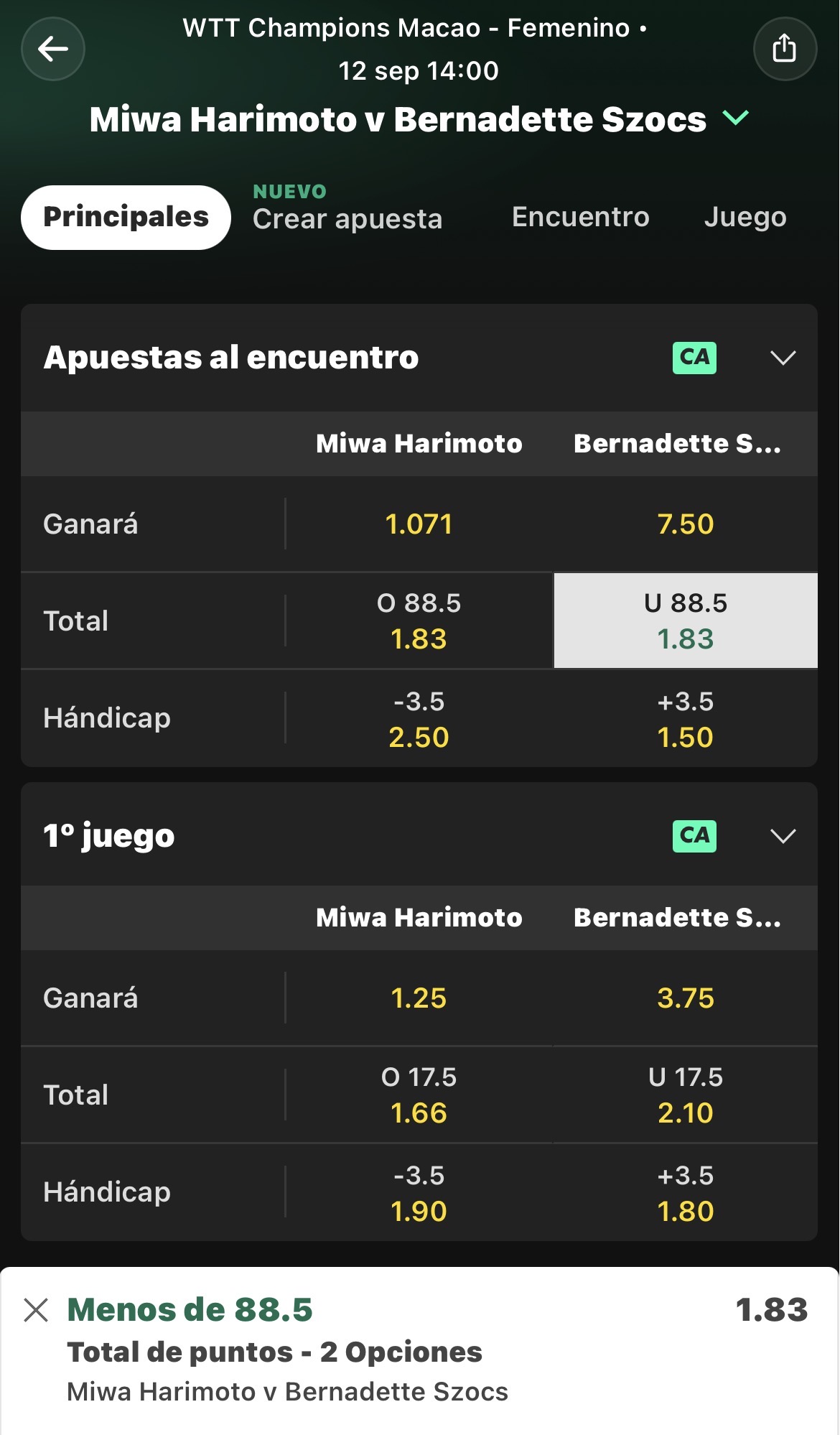This screenshot has width=840, height=1435.
Task: Switch to the Encuentro tab
Action: point(580,217)
